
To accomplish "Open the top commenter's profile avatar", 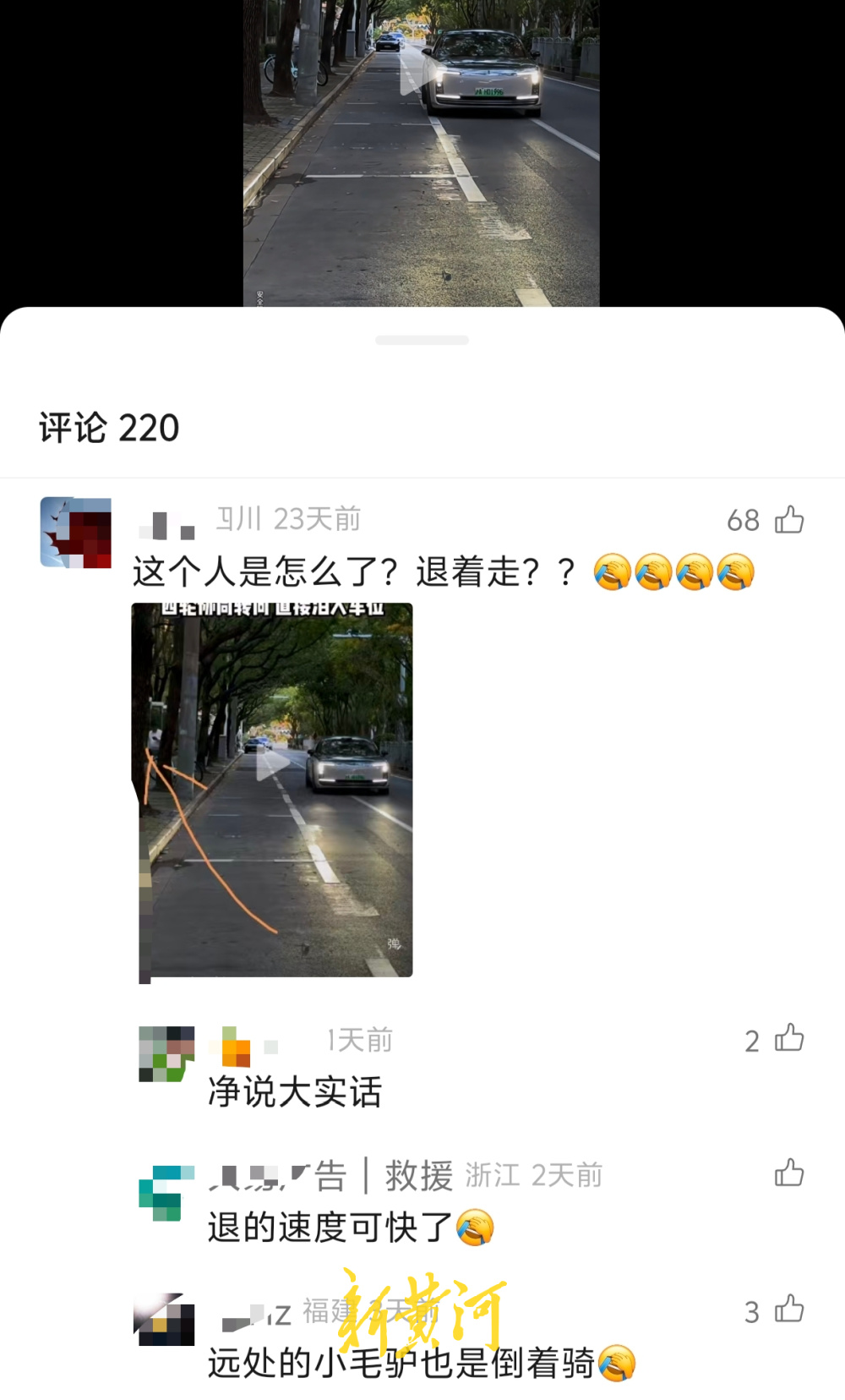I will pyautogui.click(x=76, y=533).
